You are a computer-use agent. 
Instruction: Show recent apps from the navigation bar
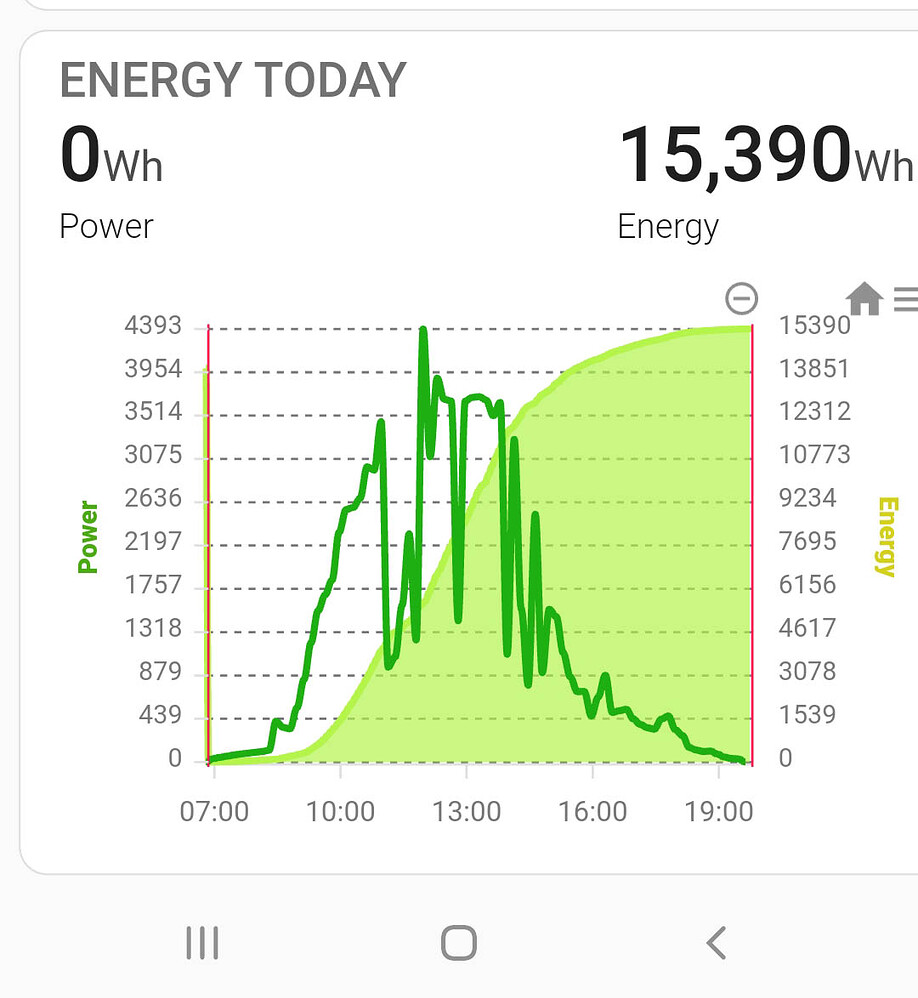202,942
